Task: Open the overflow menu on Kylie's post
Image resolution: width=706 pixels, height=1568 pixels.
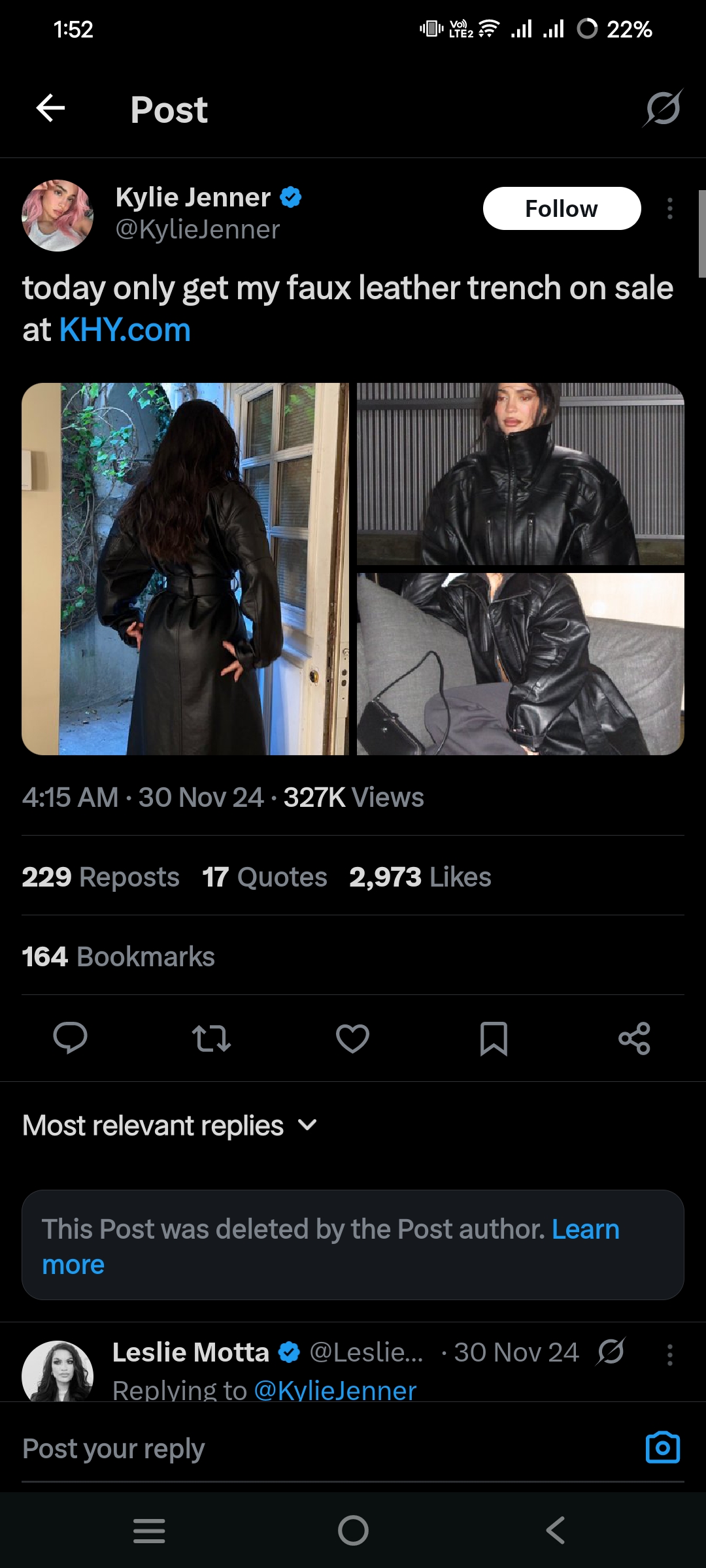Action: (x=669, y=209)
